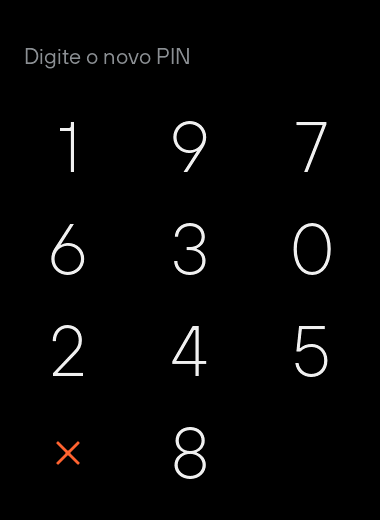This screenshot has width=380, height=520.
Task: Tap the number 9 key
Action: point(190,147)
